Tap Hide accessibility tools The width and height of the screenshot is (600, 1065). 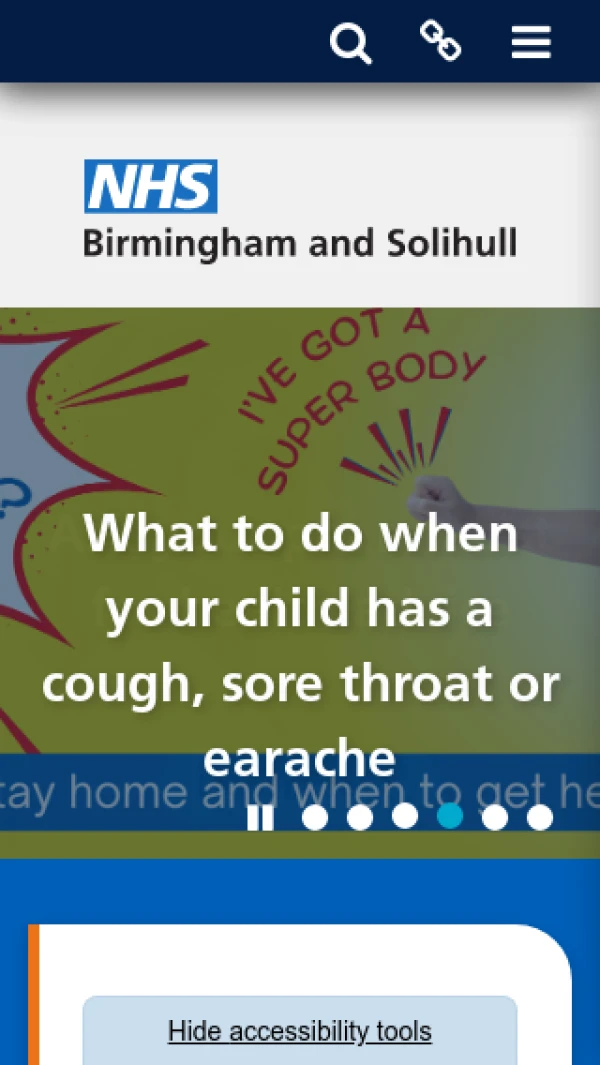pos(300,1031)
